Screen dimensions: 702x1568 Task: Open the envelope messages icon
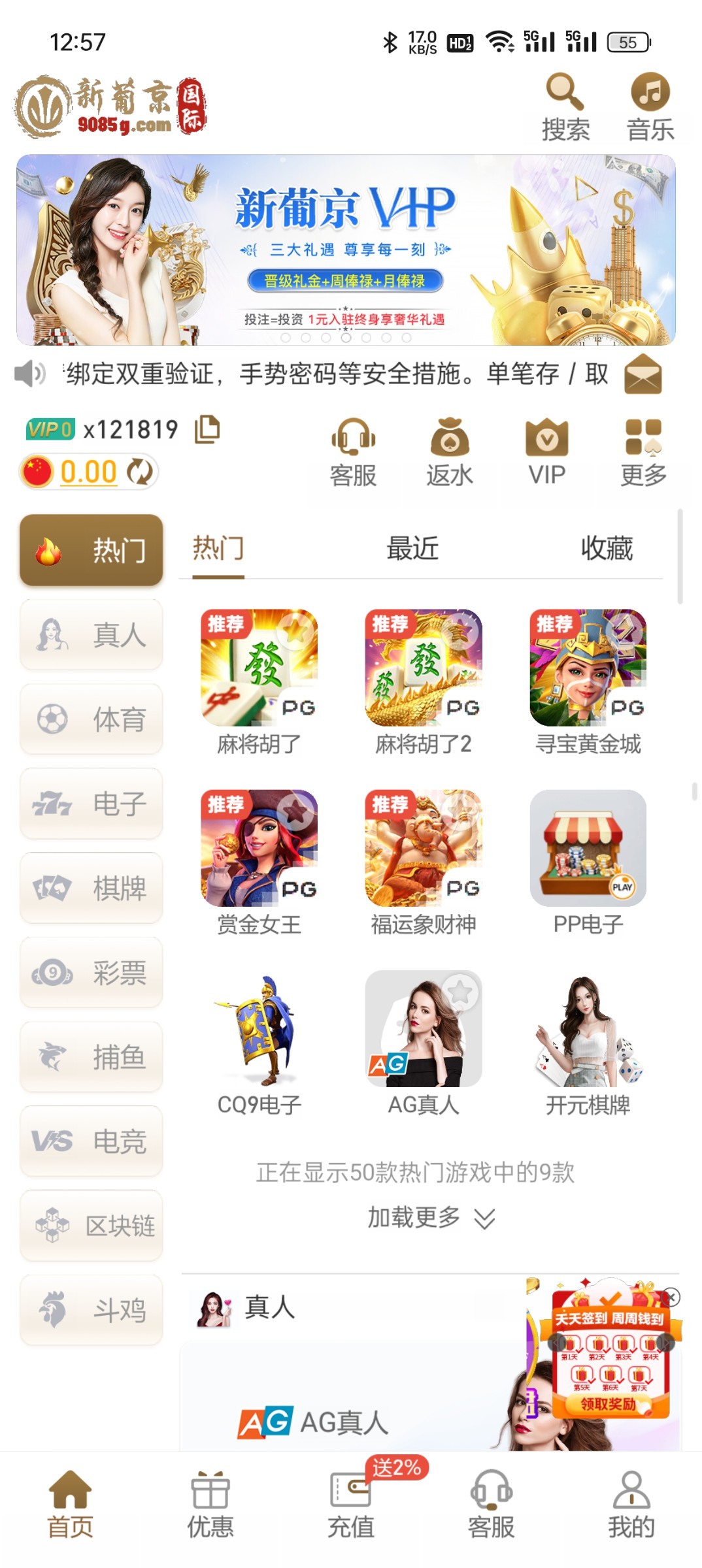pos(643,374)
